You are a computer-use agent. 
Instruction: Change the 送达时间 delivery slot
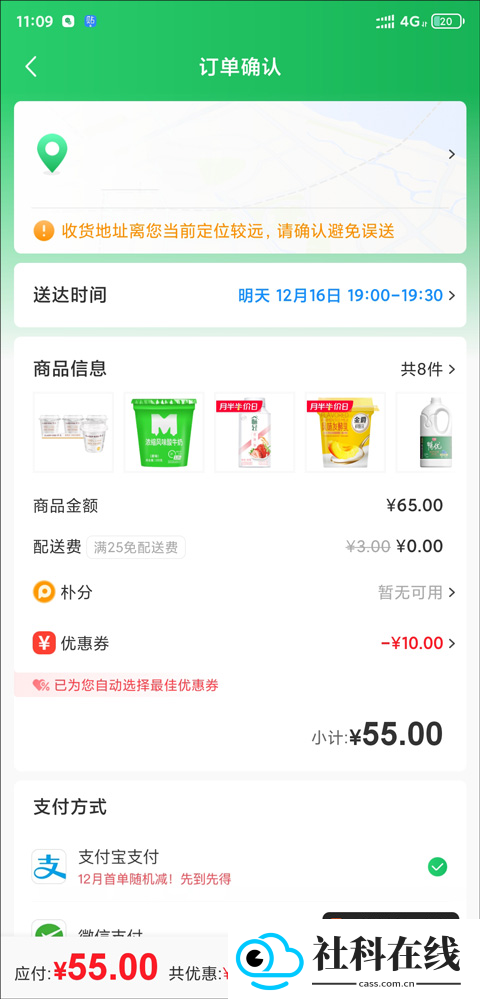240,295
